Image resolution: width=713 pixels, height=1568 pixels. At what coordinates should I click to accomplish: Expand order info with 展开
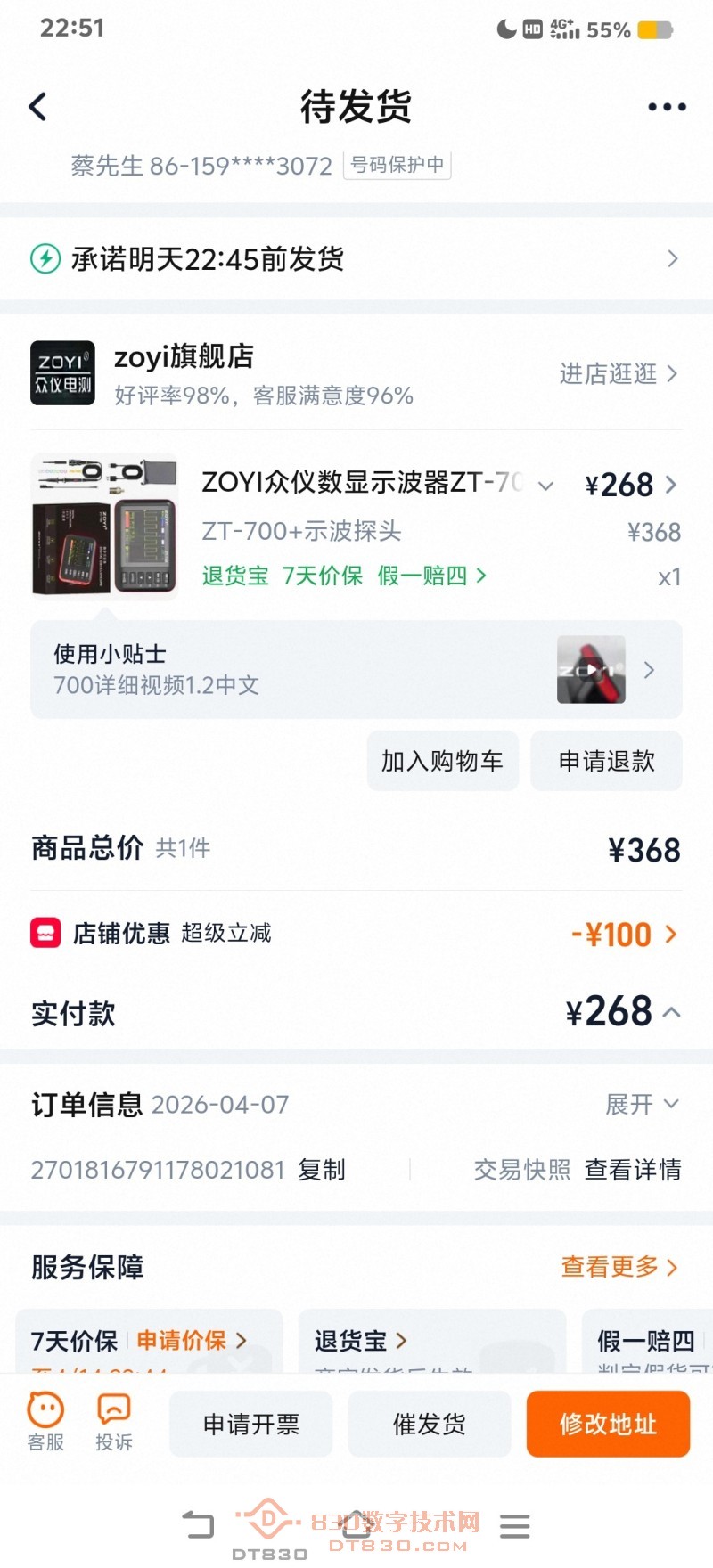[x=642, y=1105]
